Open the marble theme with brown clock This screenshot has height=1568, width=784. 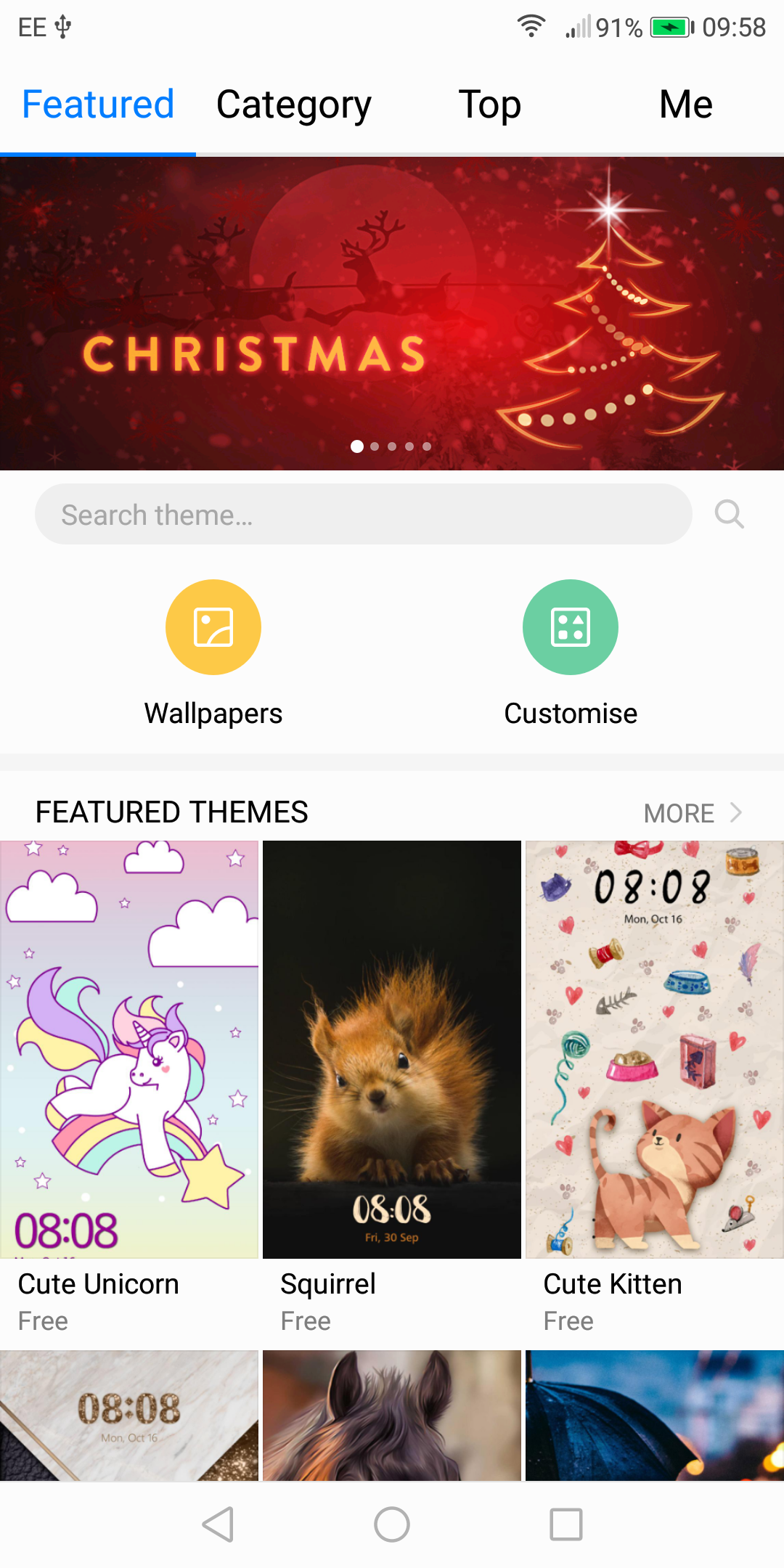129,1416
